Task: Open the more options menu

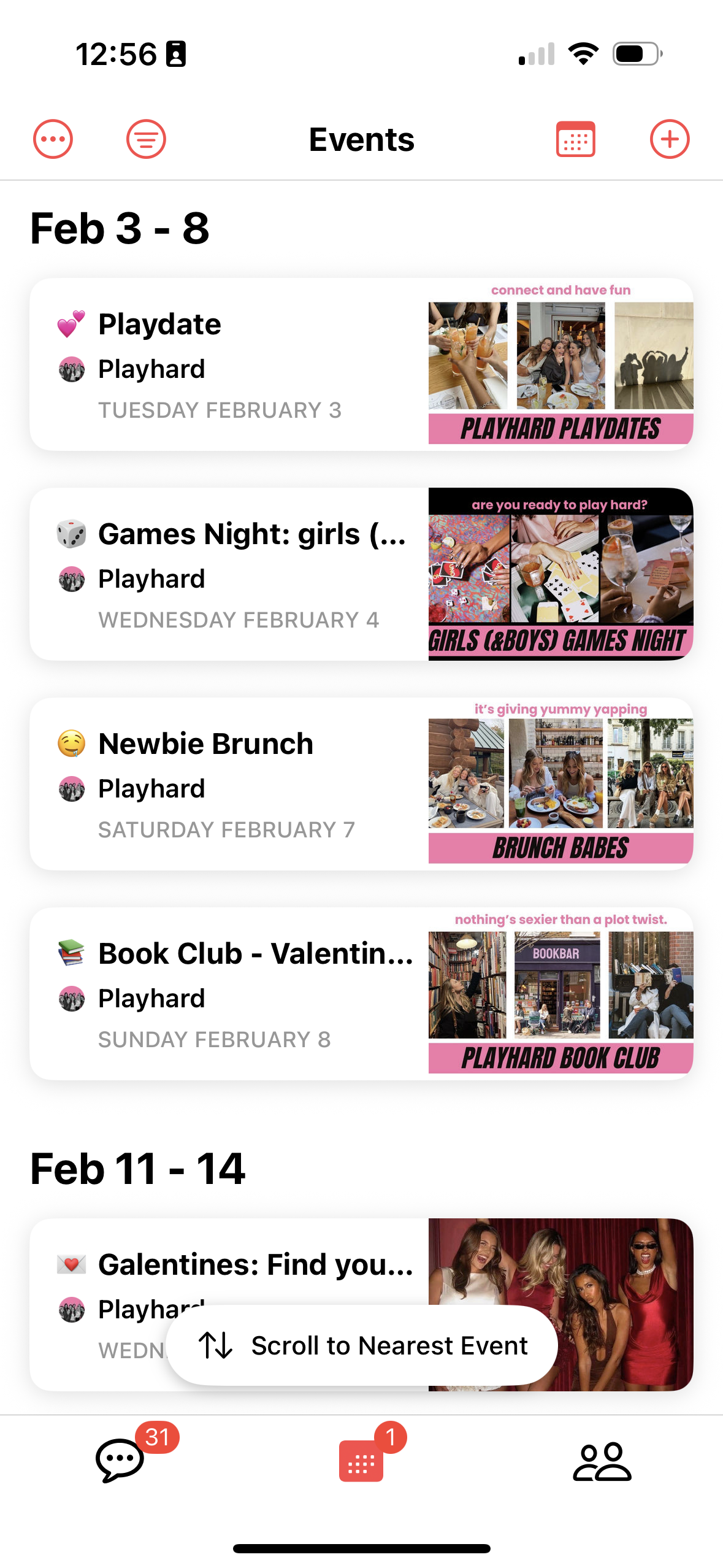Action: point(53,139)
